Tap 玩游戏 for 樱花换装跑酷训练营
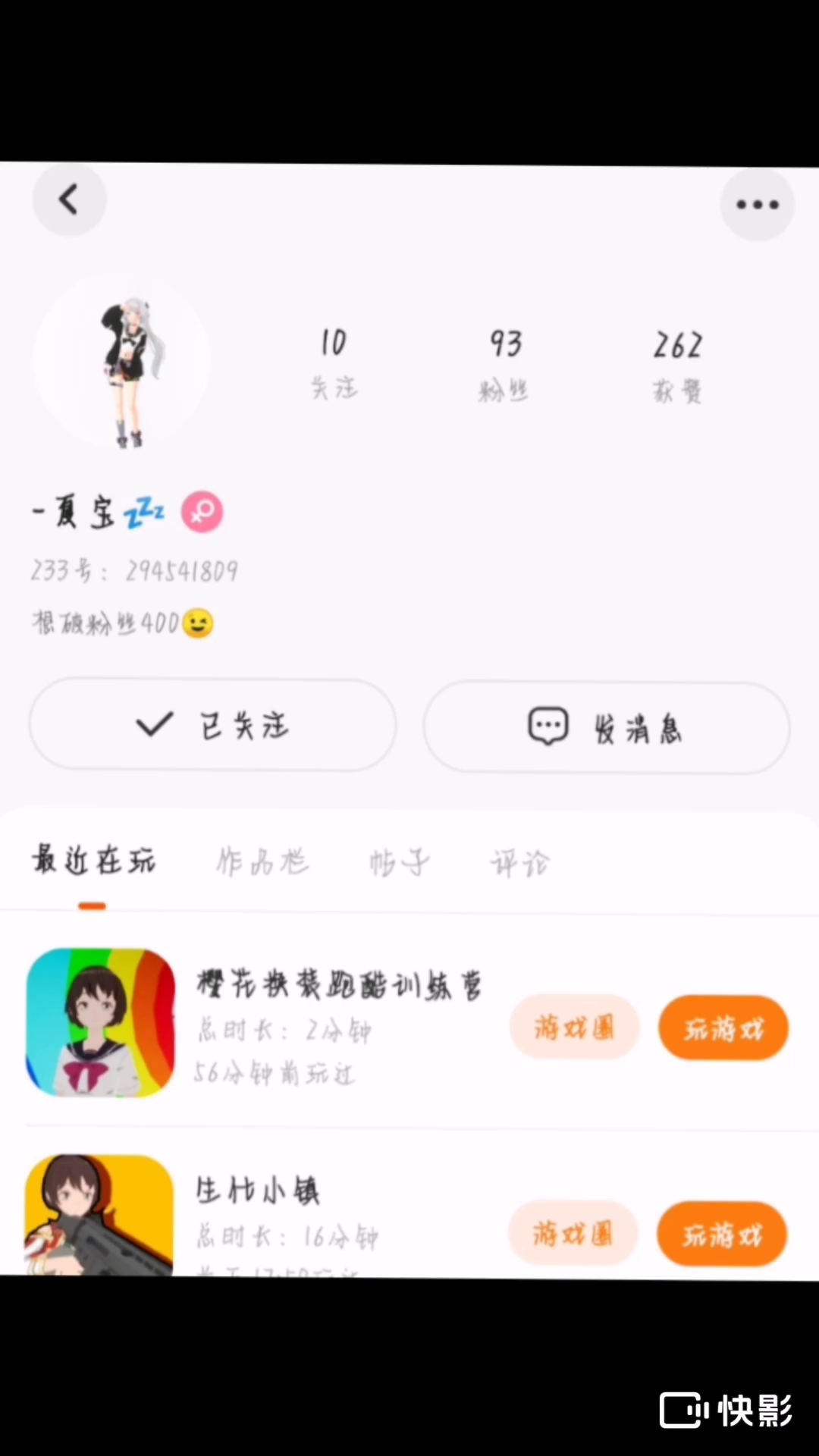Image resolution: width=819 pixels, height=1456 pixels. pos(723,1028)
